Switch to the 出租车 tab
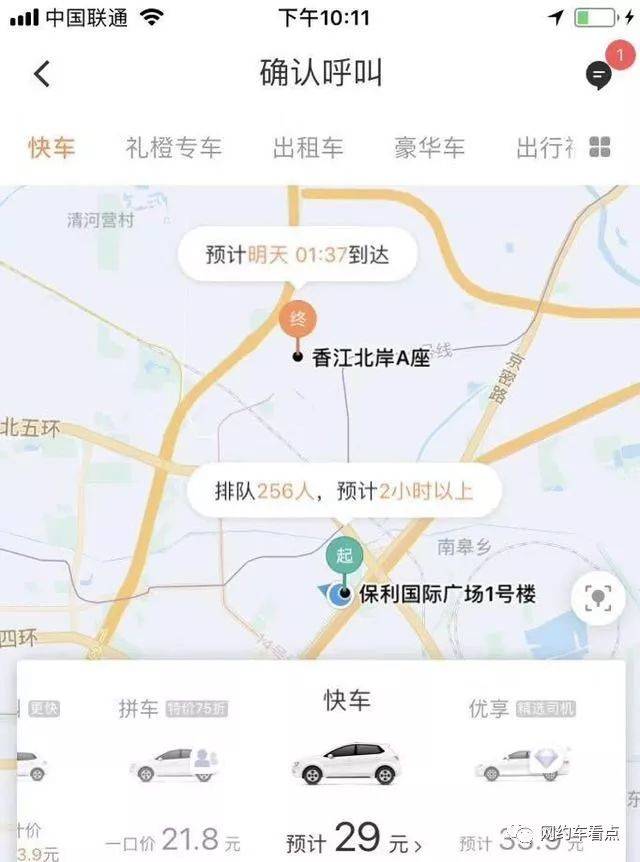This screenshot has width=640, height=862. 308,148
